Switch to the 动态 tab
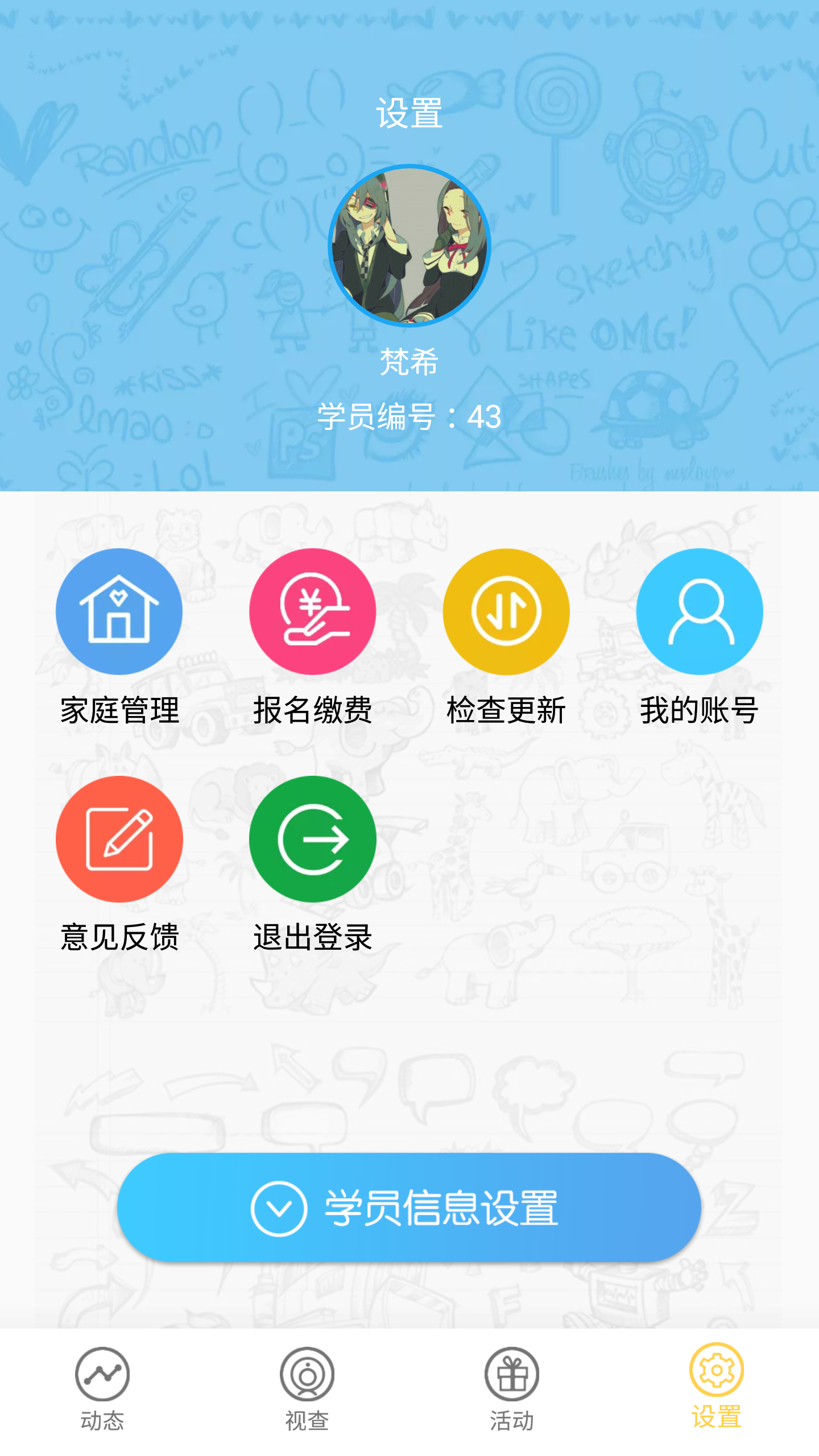Viewport: 819px width, 1456px height. pos(102,1388)
